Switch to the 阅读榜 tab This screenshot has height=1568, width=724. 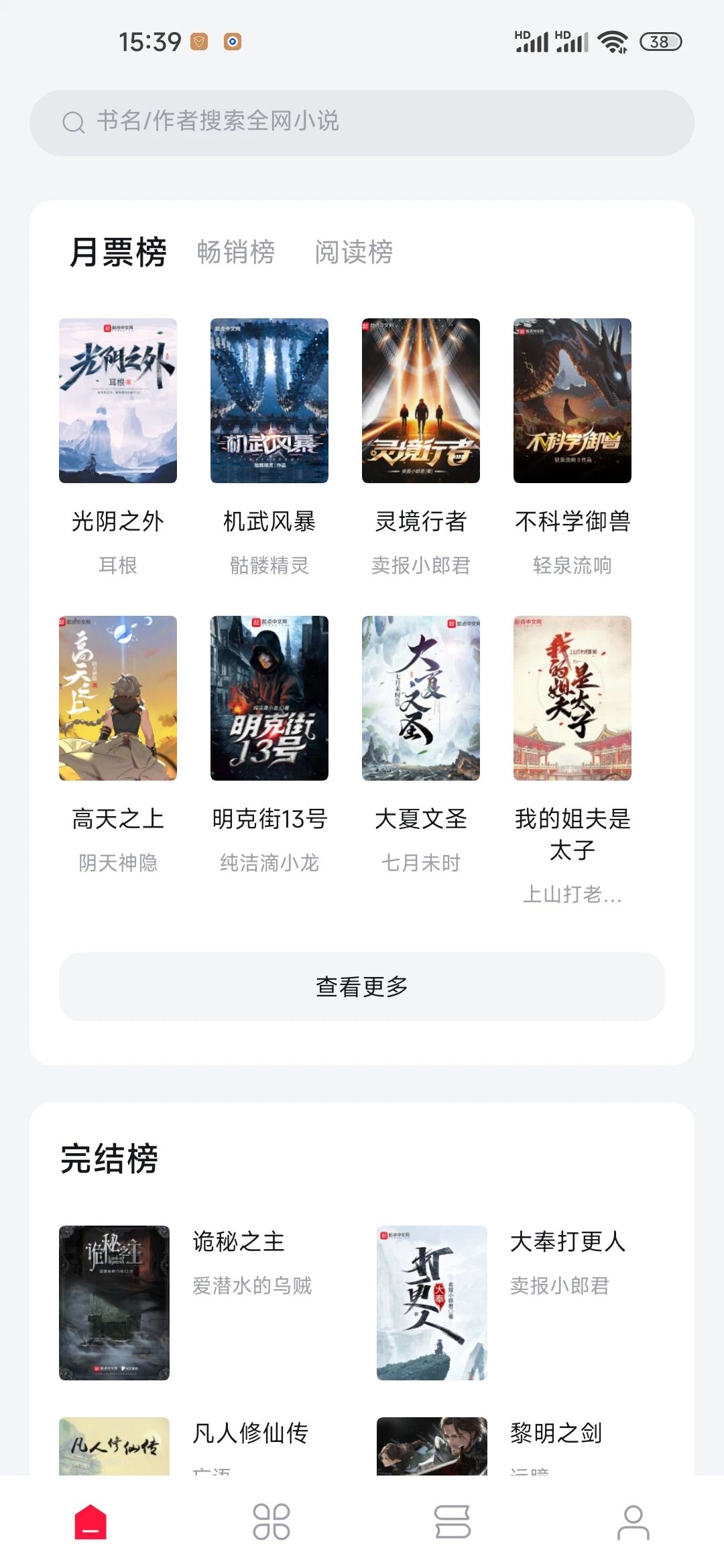353,253
